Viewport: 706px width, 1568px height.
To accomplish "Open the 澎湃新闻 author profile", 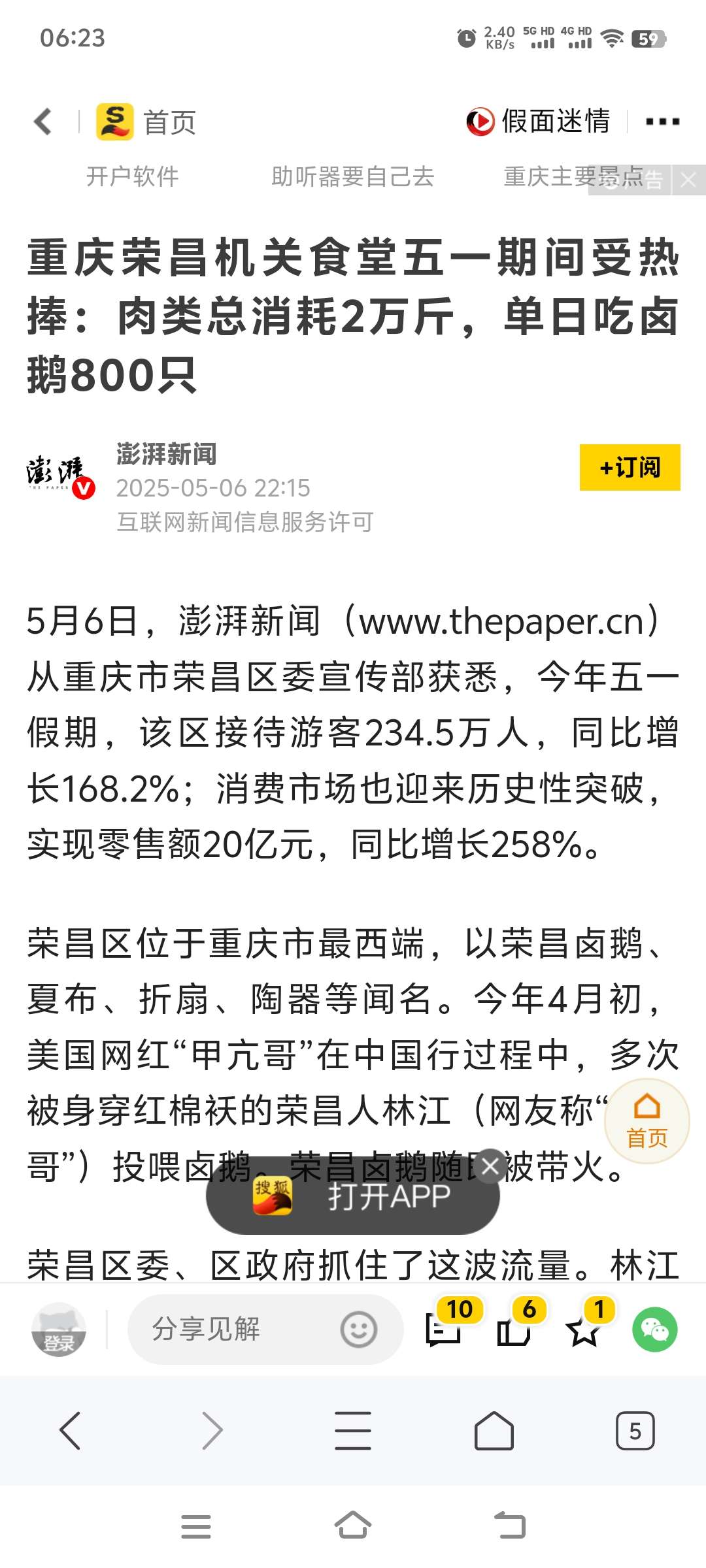I will [166, 455].
